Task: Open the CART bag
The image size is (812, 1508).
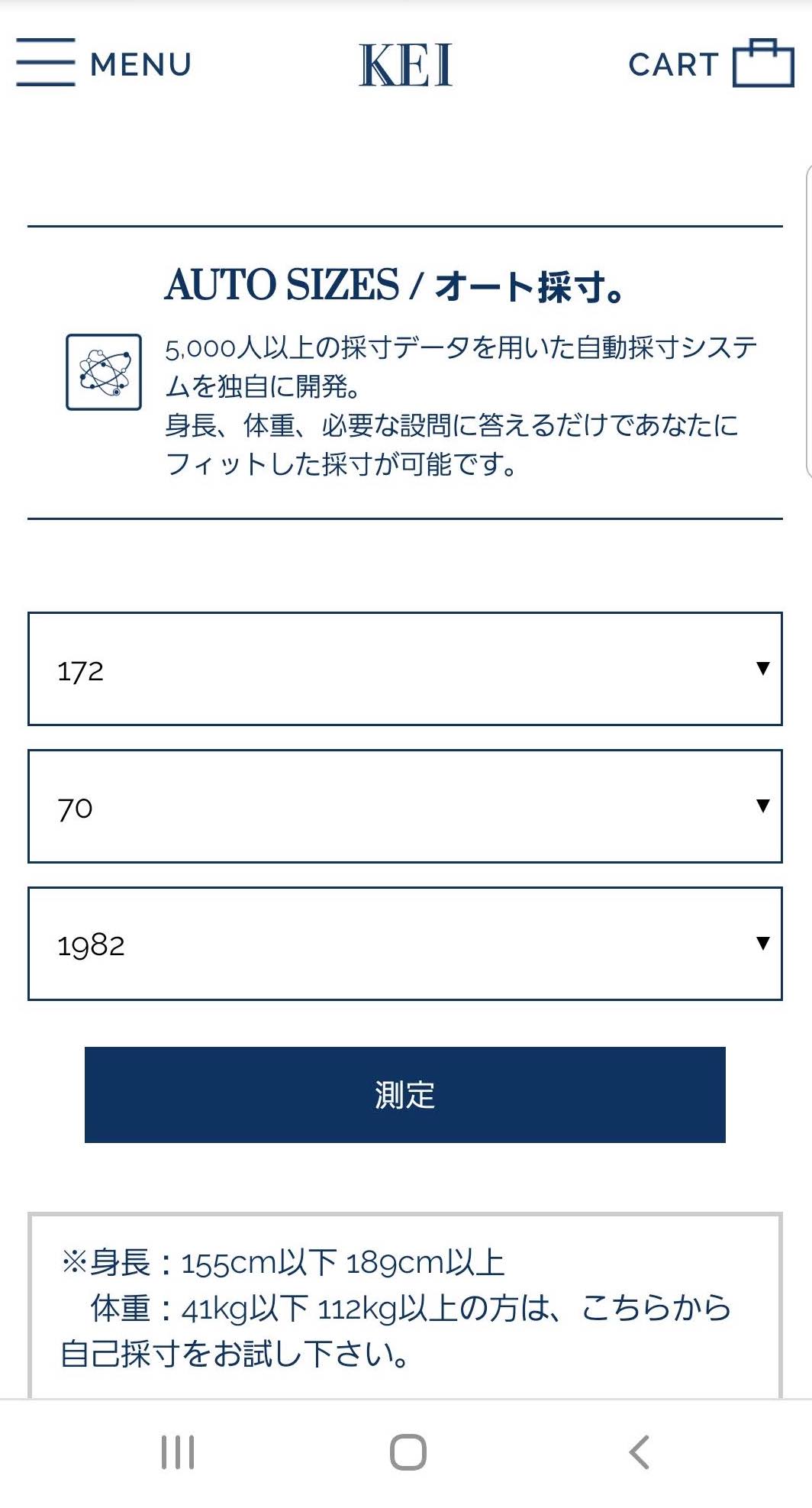Action: pos(711,63)
